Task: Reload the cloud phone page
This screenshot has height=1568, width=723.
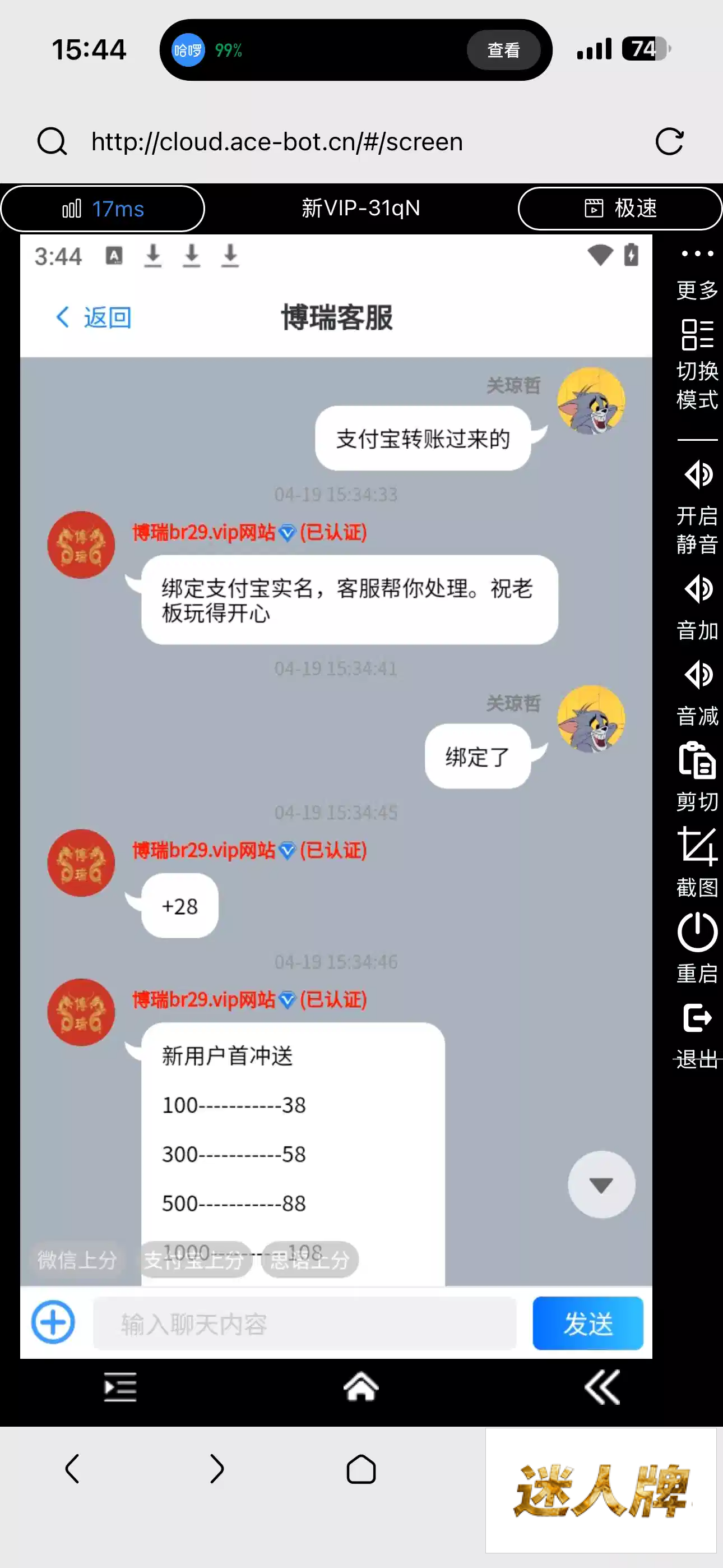Action: click(x=669, y=142)
